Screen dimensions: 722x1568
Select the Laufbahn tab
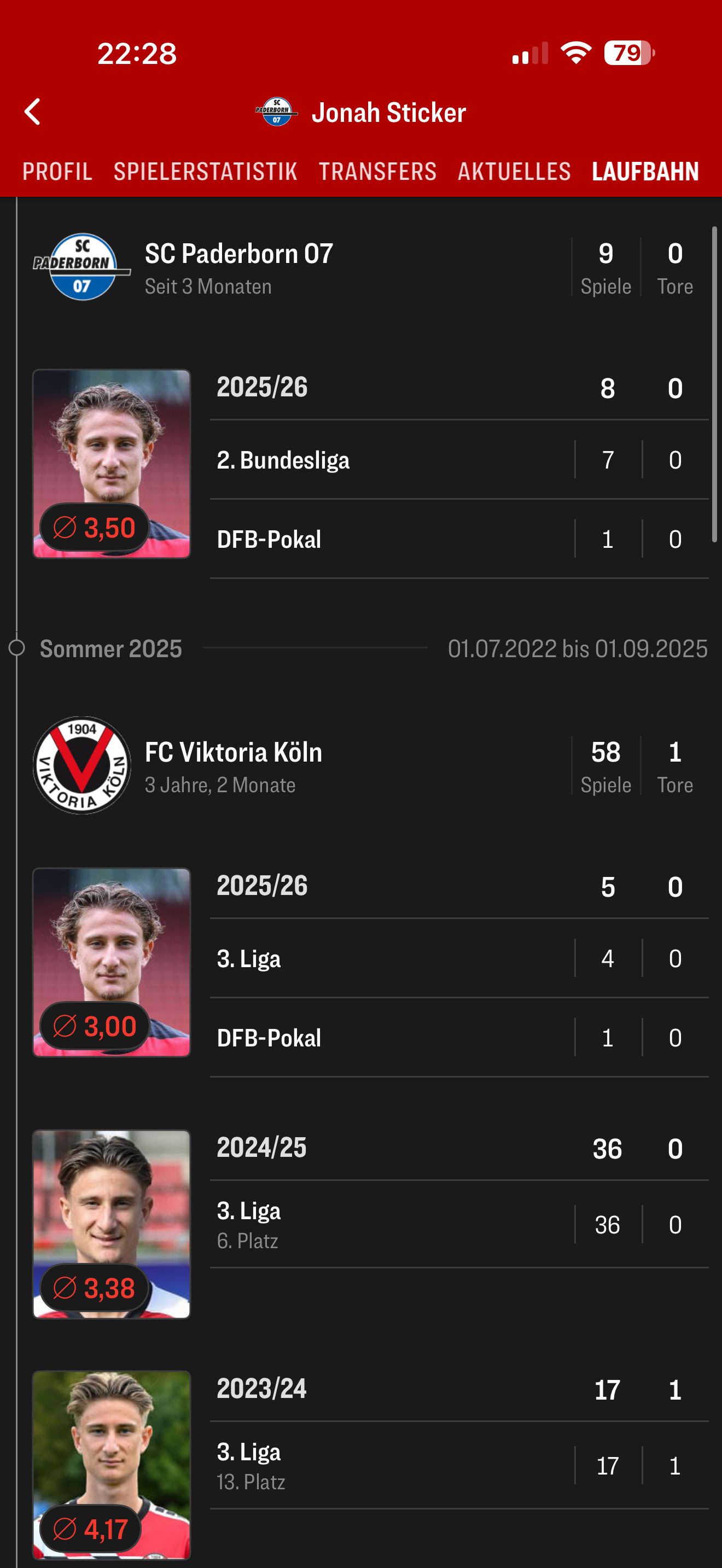tap(645, 171)
